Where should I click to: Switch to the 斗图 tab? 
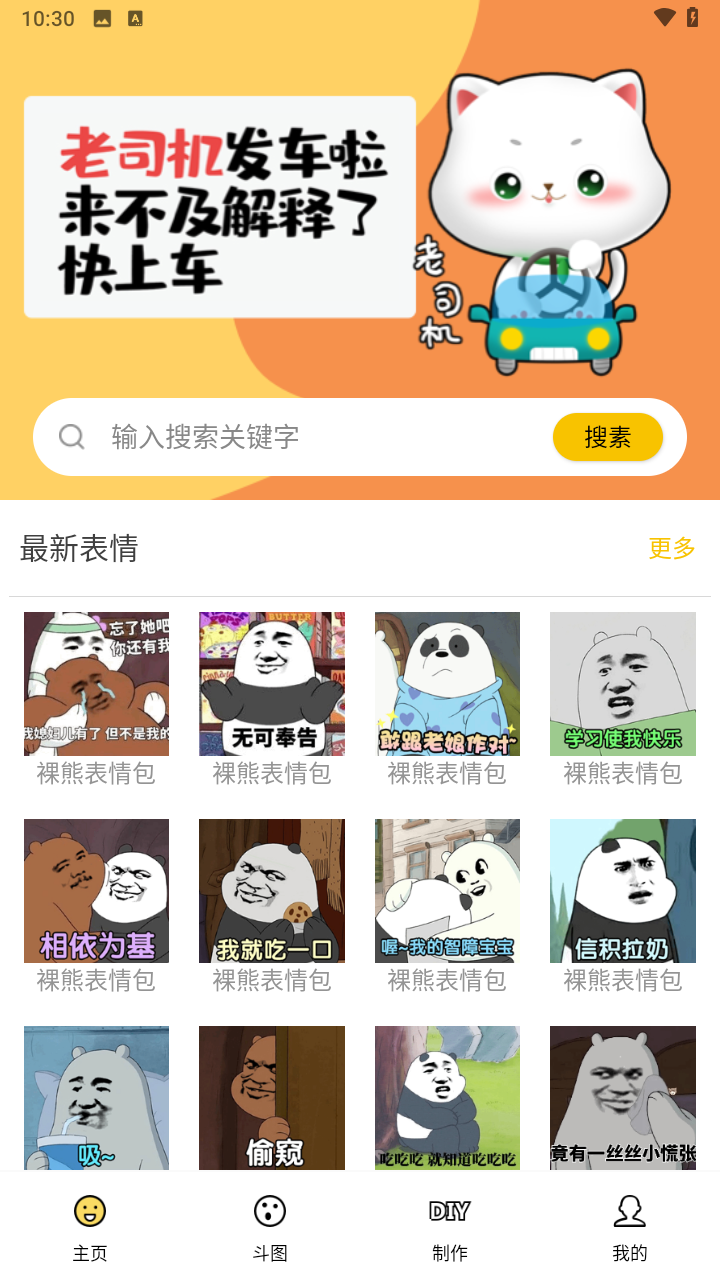(270, 1226)
